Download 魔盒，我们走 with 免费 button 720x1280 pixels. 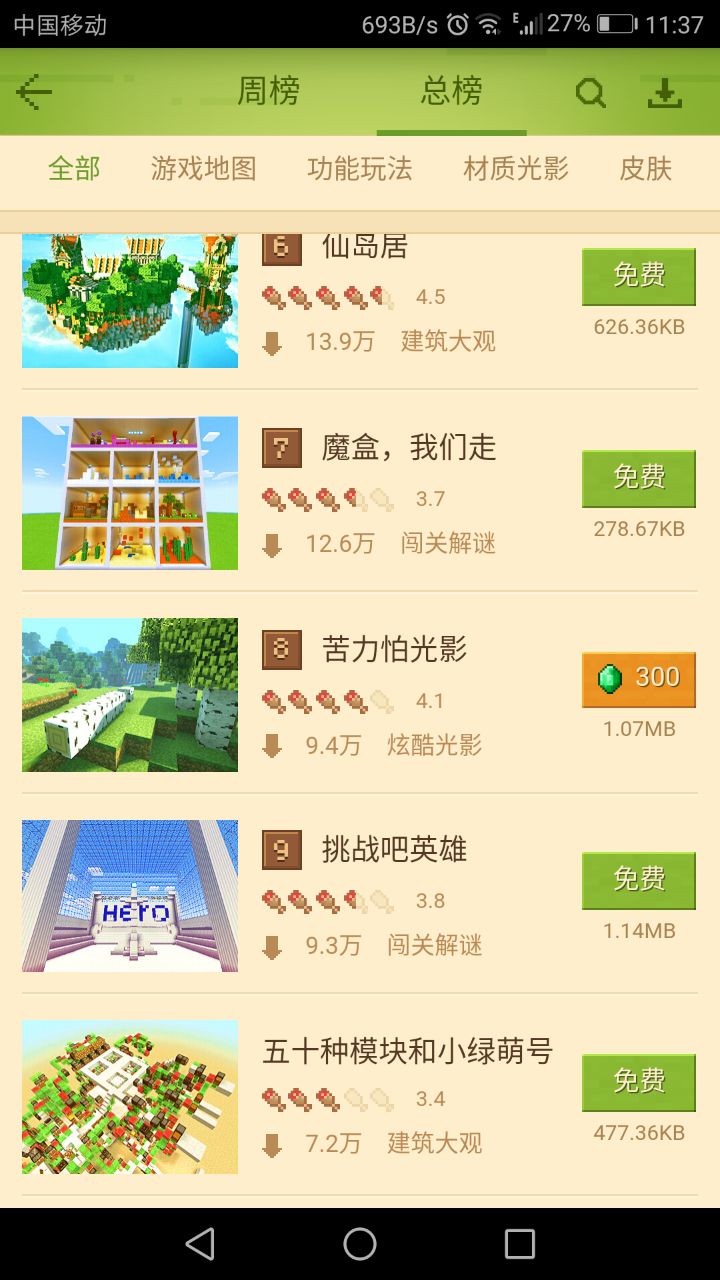(x=638, y=478)
